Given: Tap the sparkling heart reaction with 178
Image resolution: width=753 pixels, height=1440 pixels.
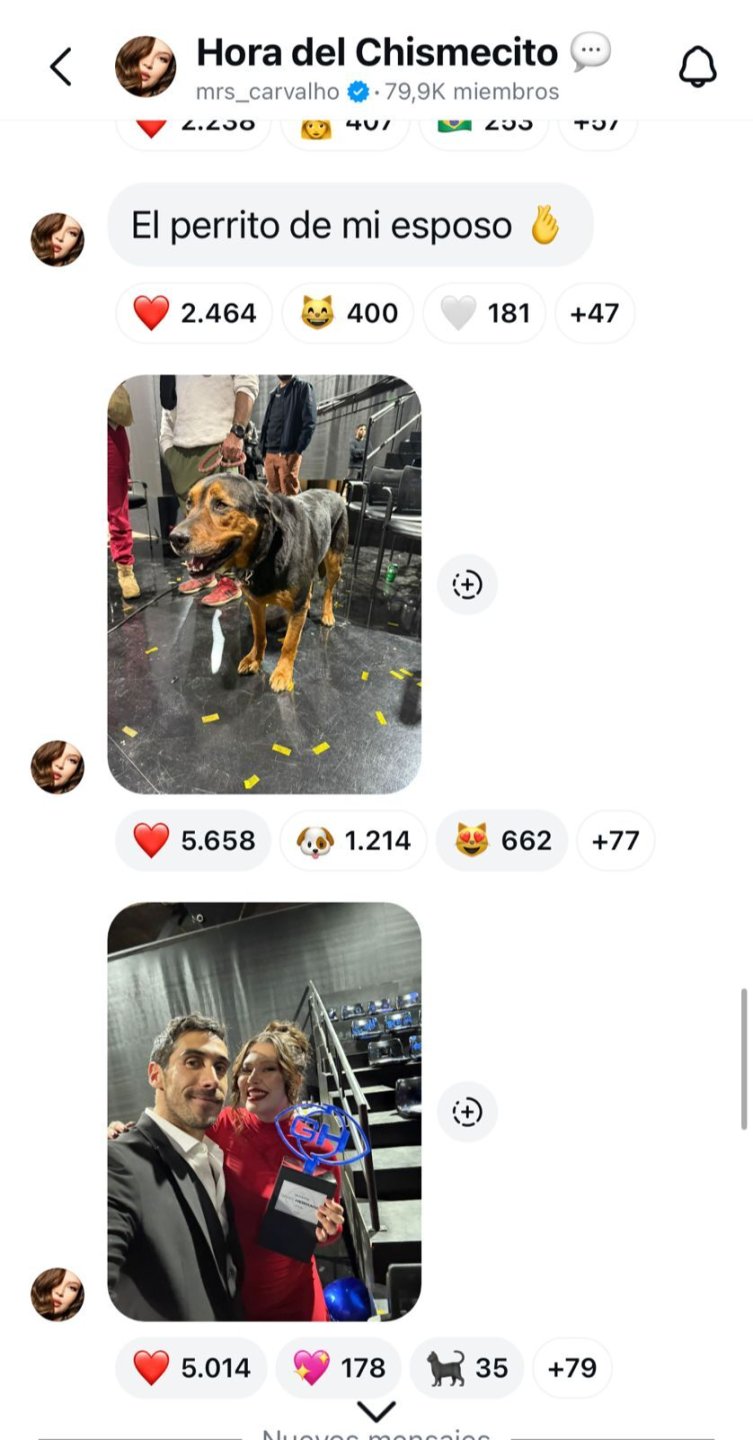Looking at the screenshot, I should (338, 1367).
